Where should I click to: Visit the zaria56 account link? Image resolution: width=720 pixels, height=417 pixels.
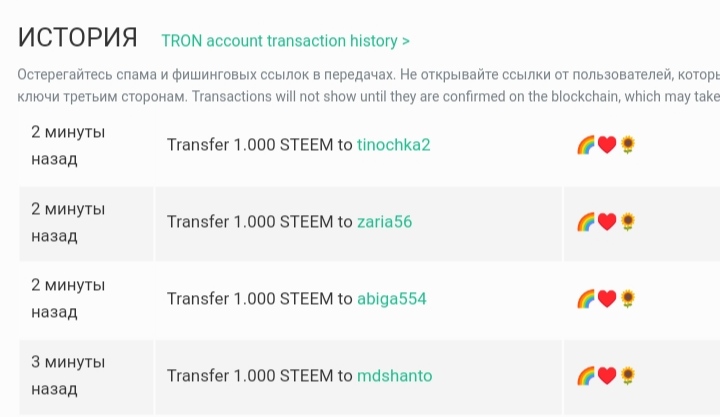point(384,222)
